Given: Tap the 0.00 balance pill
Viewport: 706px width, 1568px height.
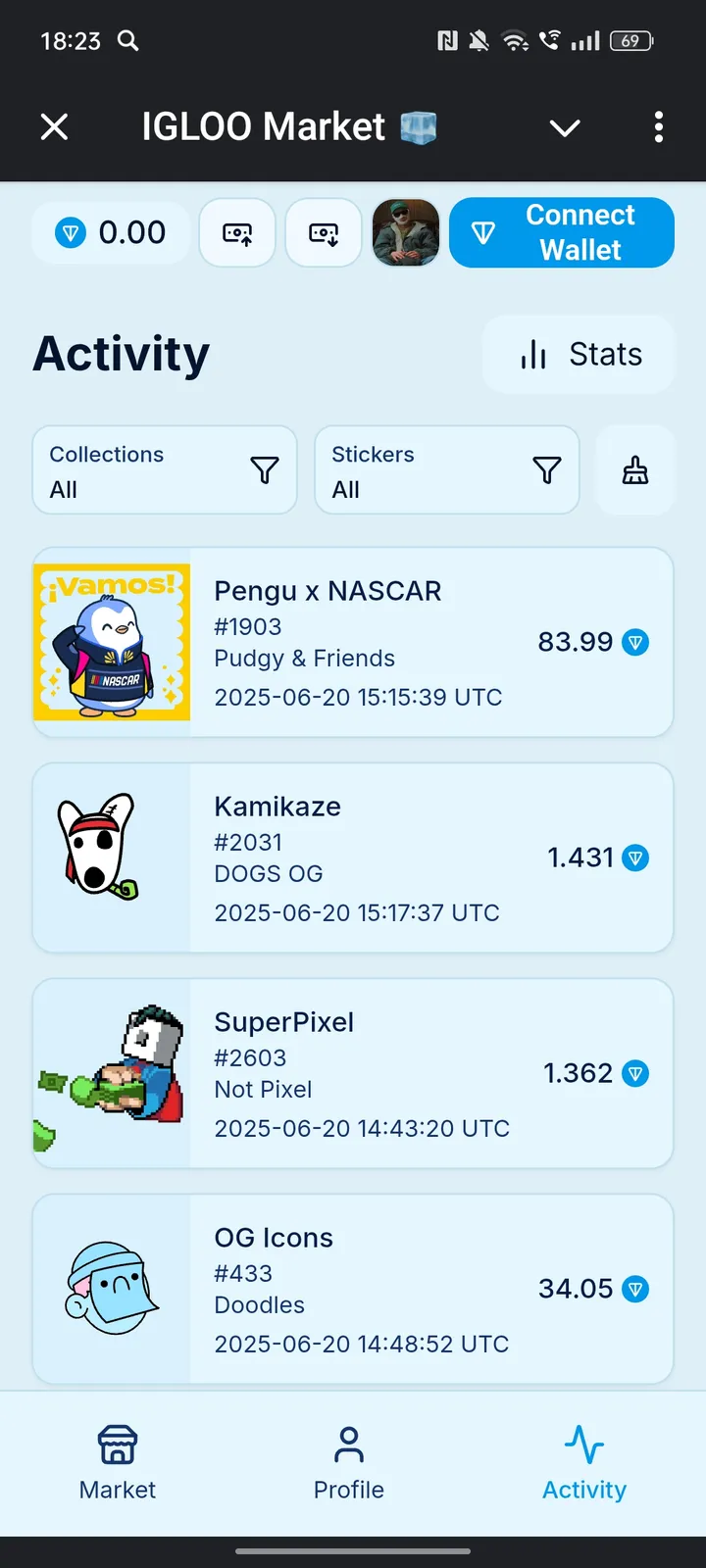Looking at the screenshot, I should tap(110, 232).
